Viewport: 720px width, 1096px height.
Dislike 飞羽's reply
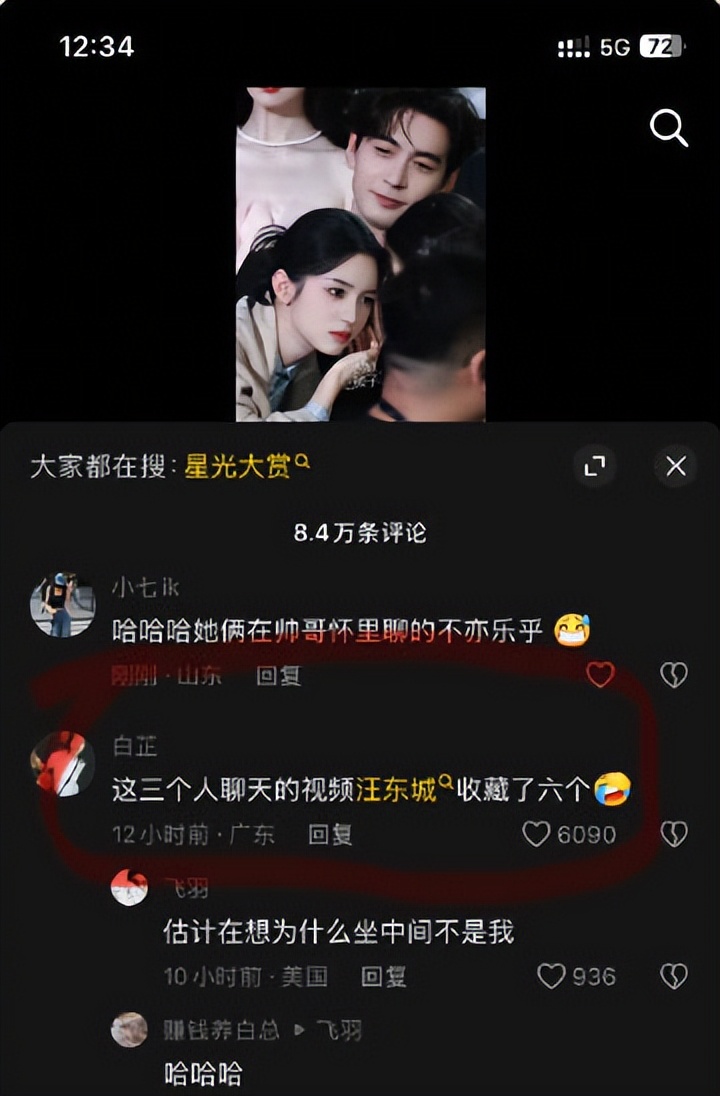pyautogui.click(x=674, y=976)
